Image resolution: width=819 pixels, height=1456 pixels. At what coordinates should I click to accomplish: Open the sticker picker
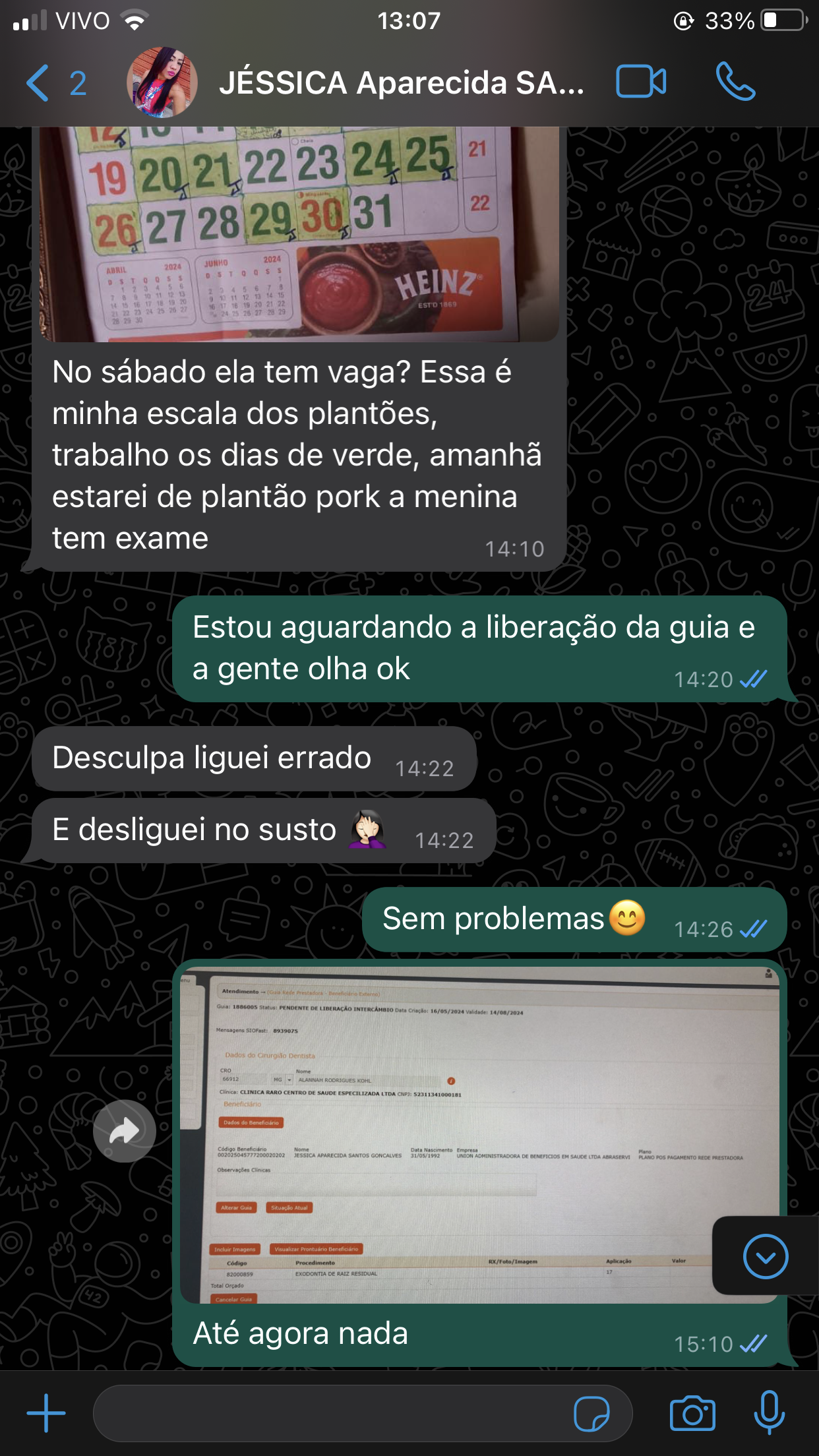pos(591,1413)
